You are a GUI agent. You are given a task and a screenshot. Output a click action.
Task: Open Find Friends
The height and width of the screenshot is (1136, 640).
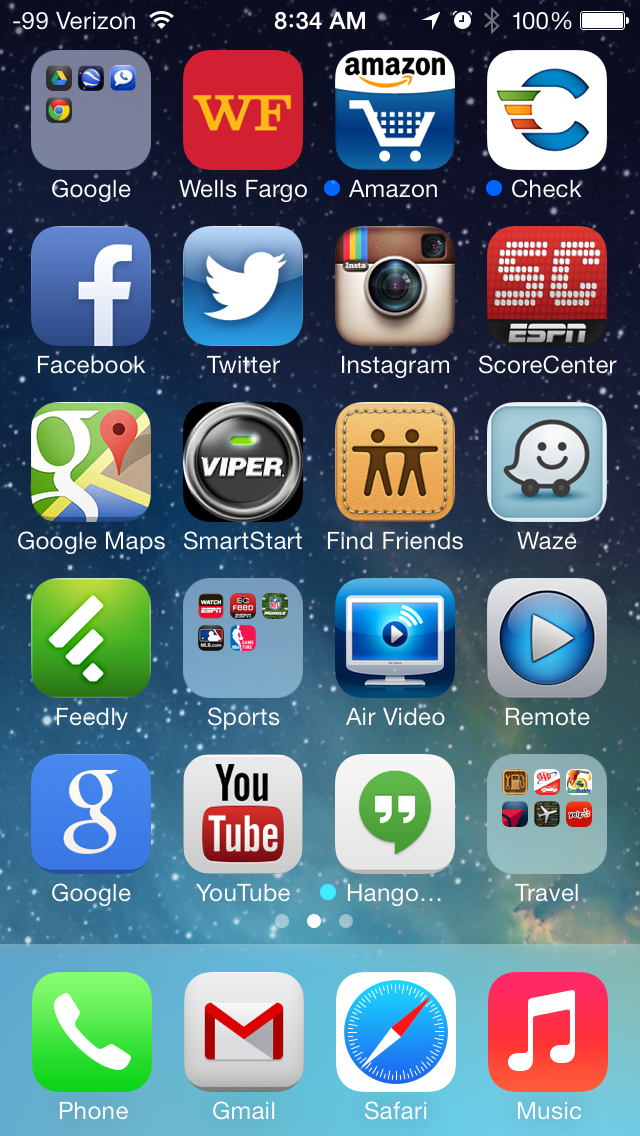(395, 462)
